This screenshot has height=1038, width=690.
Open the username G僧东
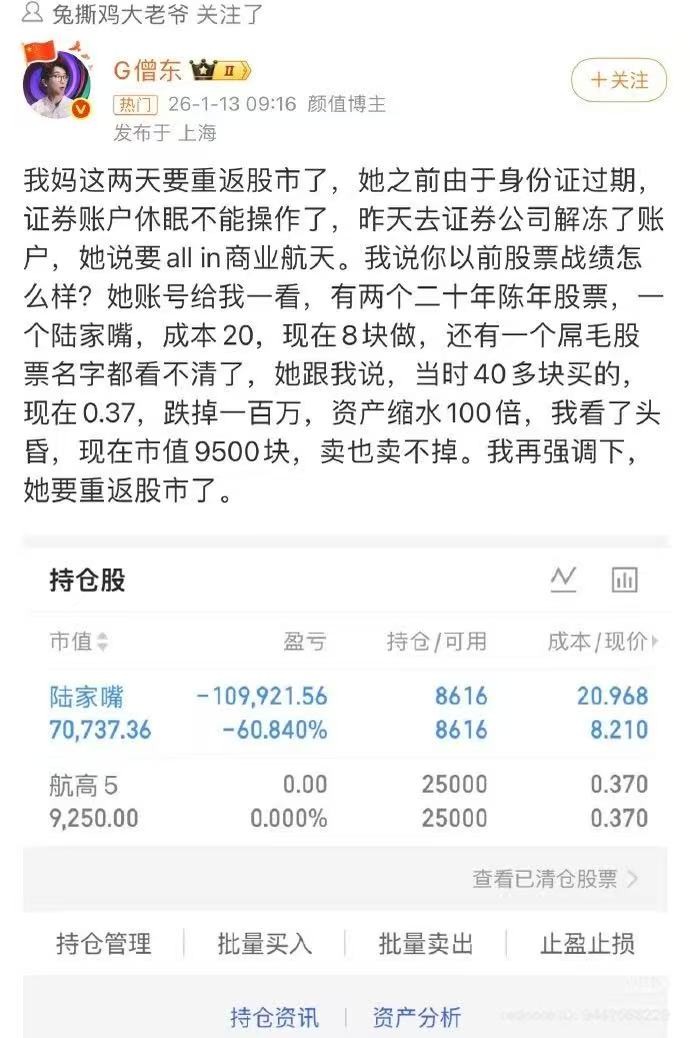click(x=147, y=70)
